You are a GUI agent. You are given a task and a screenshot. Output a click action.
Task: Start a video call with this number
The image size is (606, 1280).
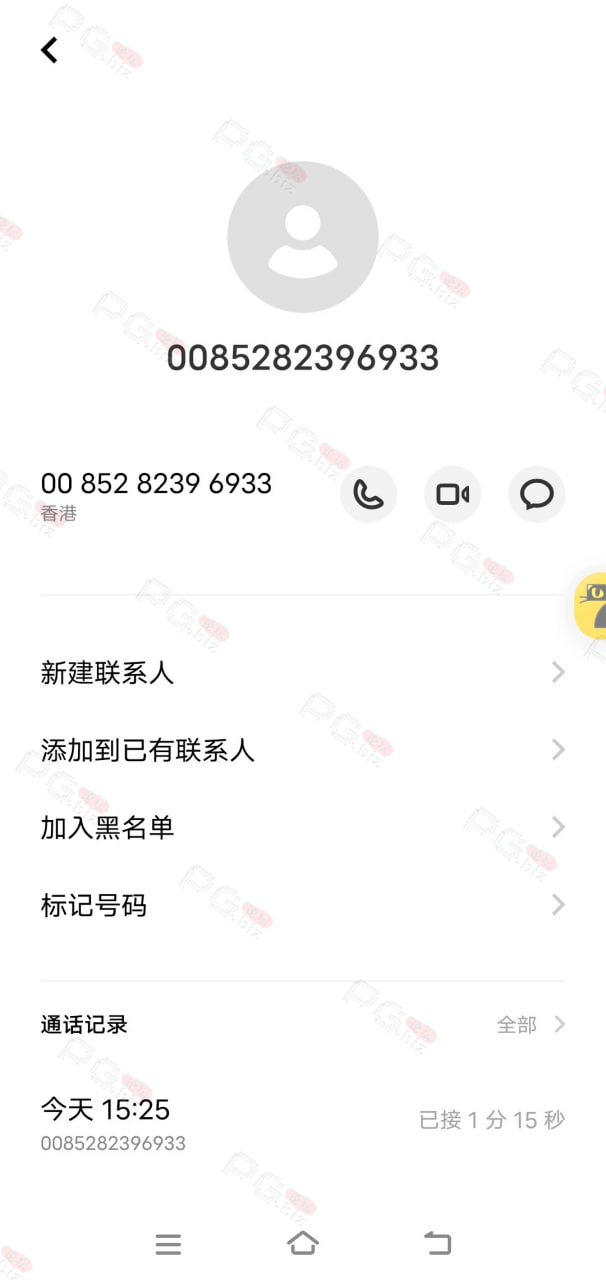click(453, 494)
